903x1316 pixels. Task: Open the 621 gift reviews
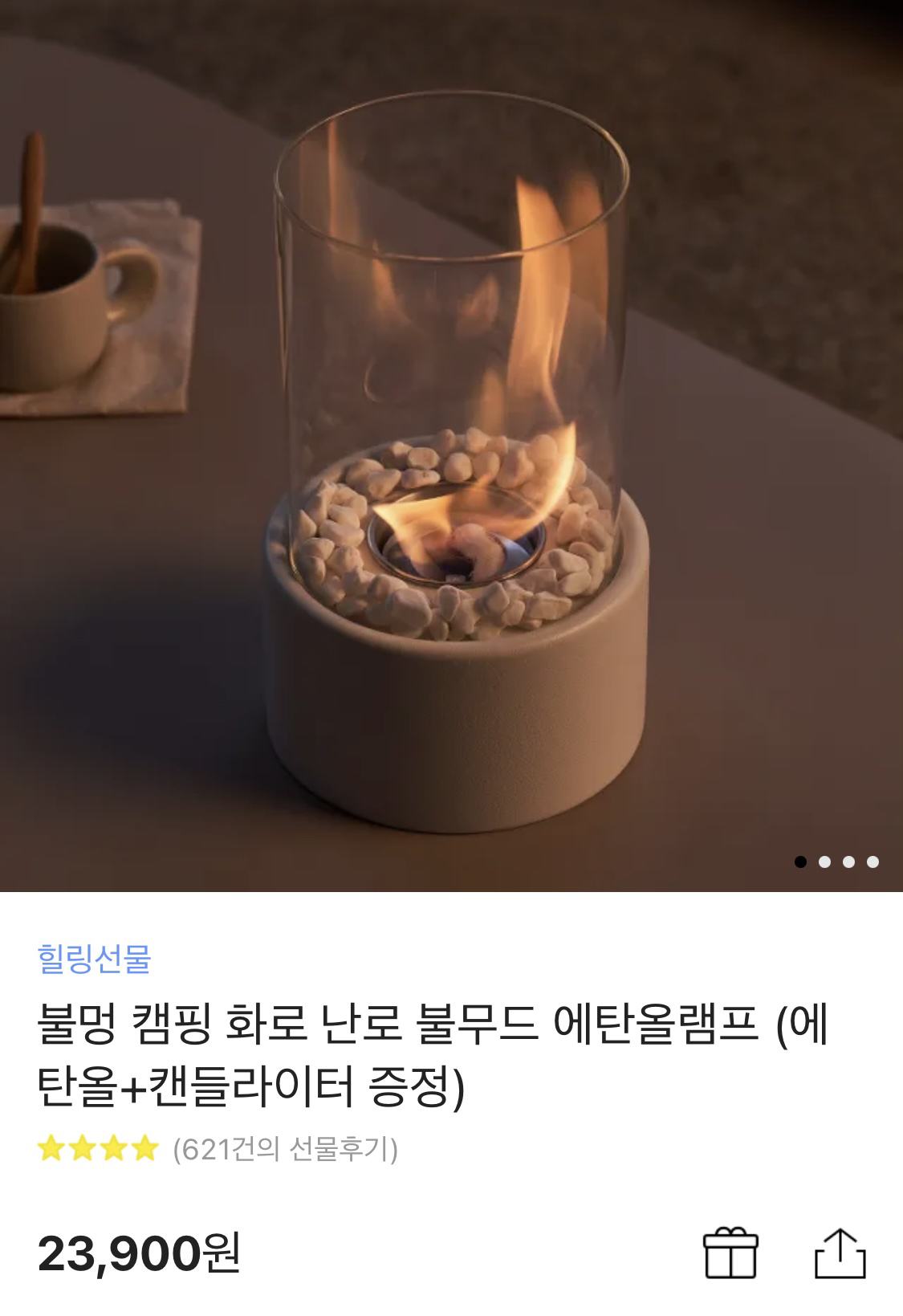pyautogui.click(x=285, y=1150)
